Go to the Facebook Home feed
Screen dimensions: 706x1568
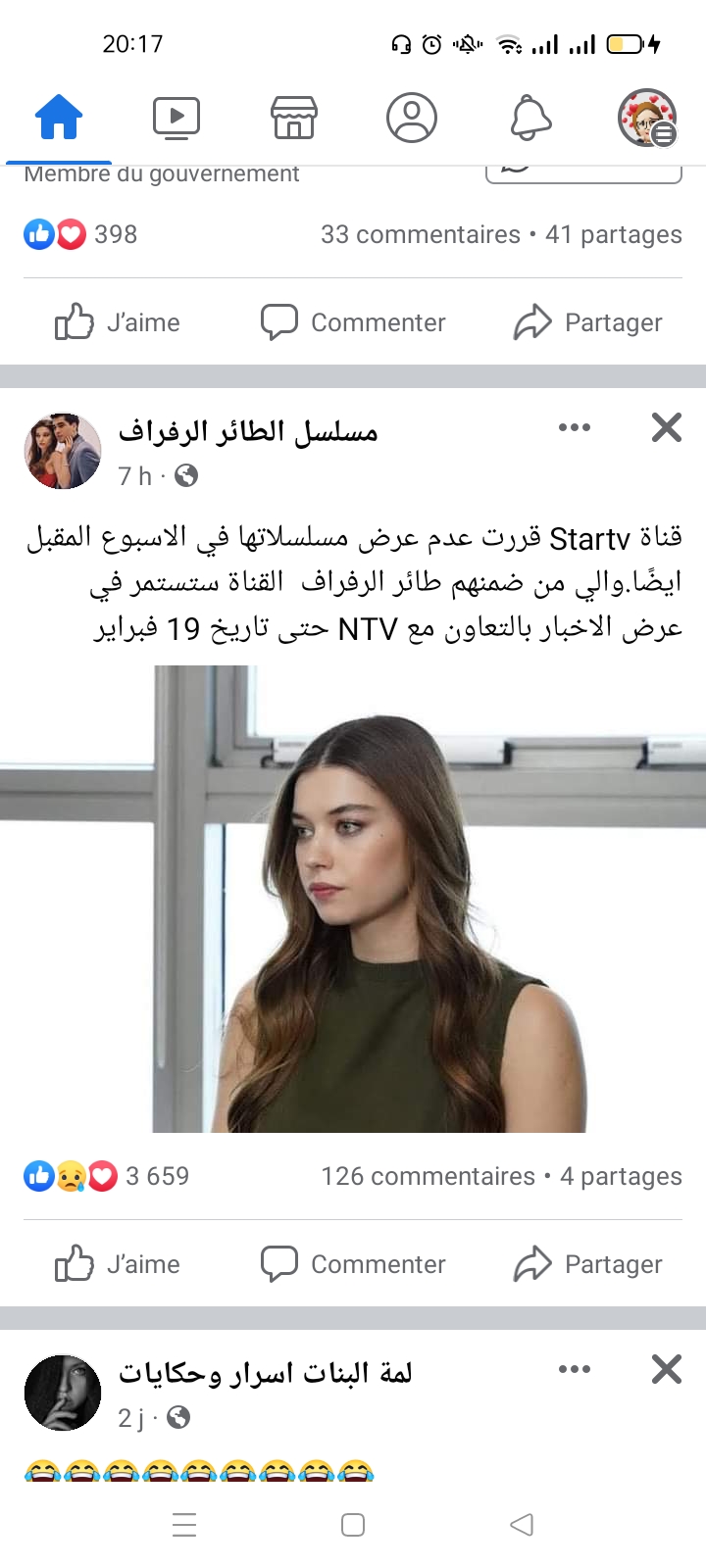coord(58,116)
